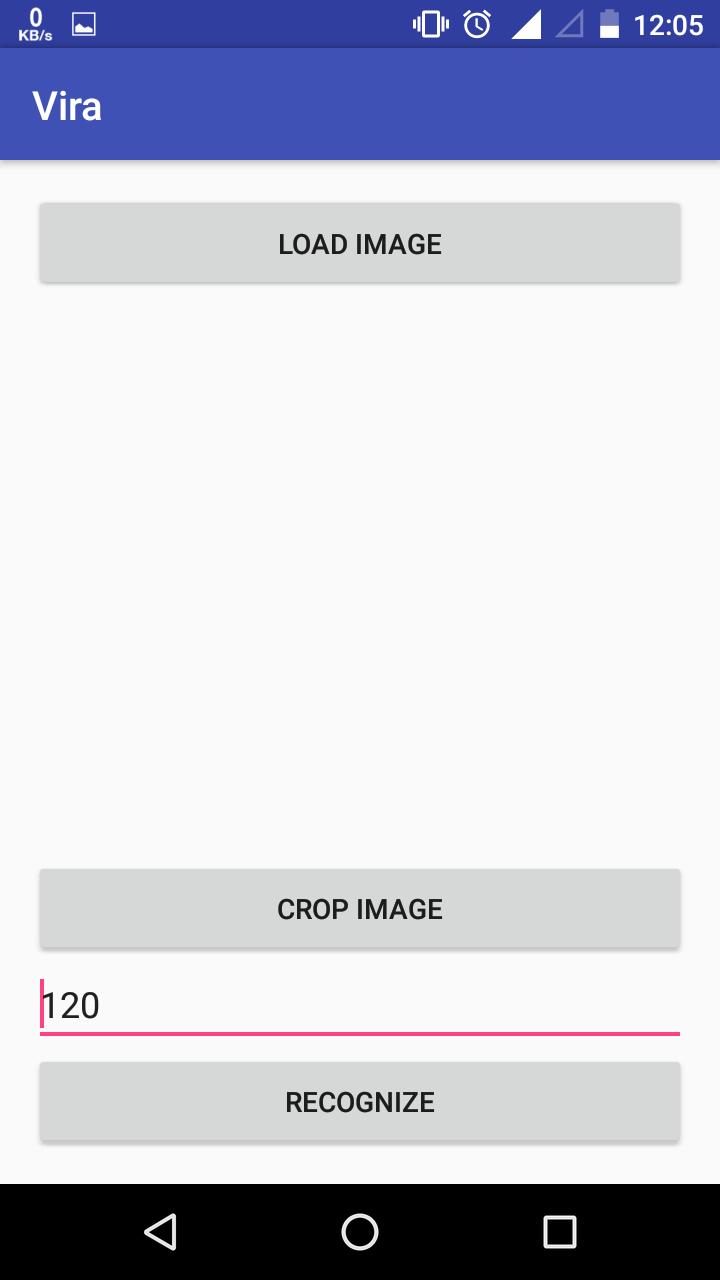Tap the Load Image button
The height and width of the screenshot is (1280, 720).
360,243
